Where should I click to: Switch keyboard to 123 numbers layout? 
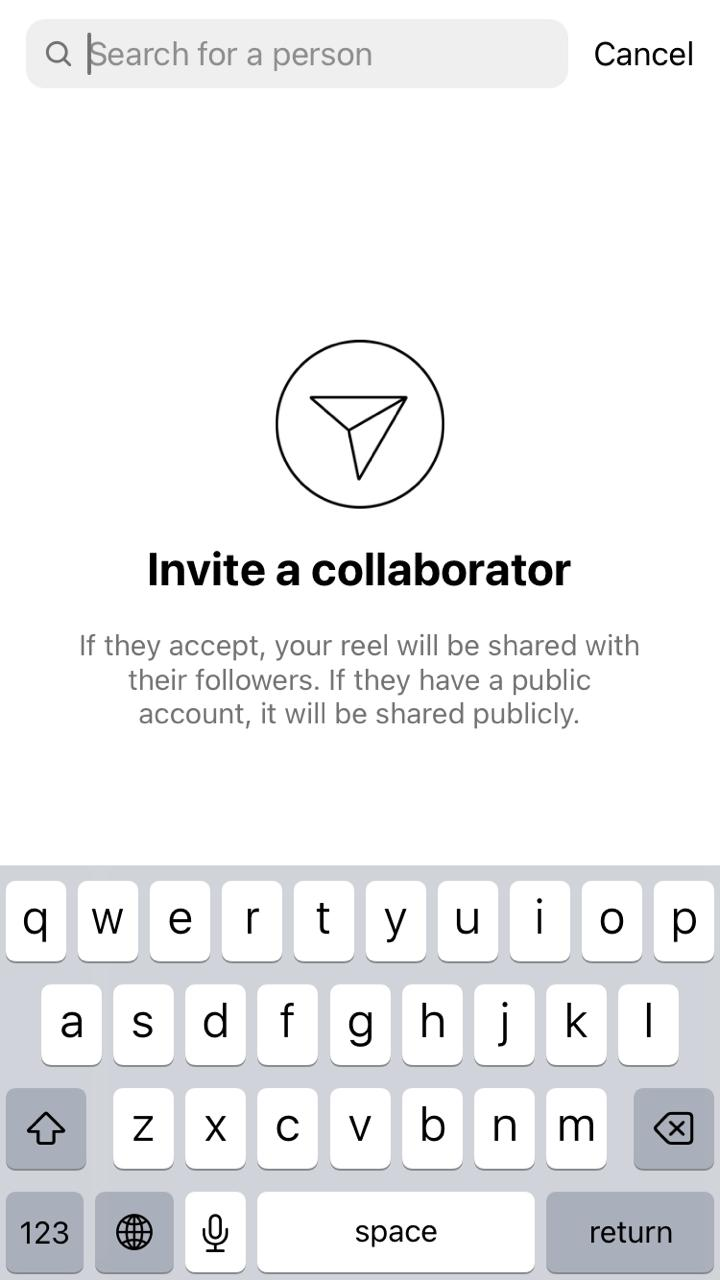pyautogui.click(x=45, y=1232)
